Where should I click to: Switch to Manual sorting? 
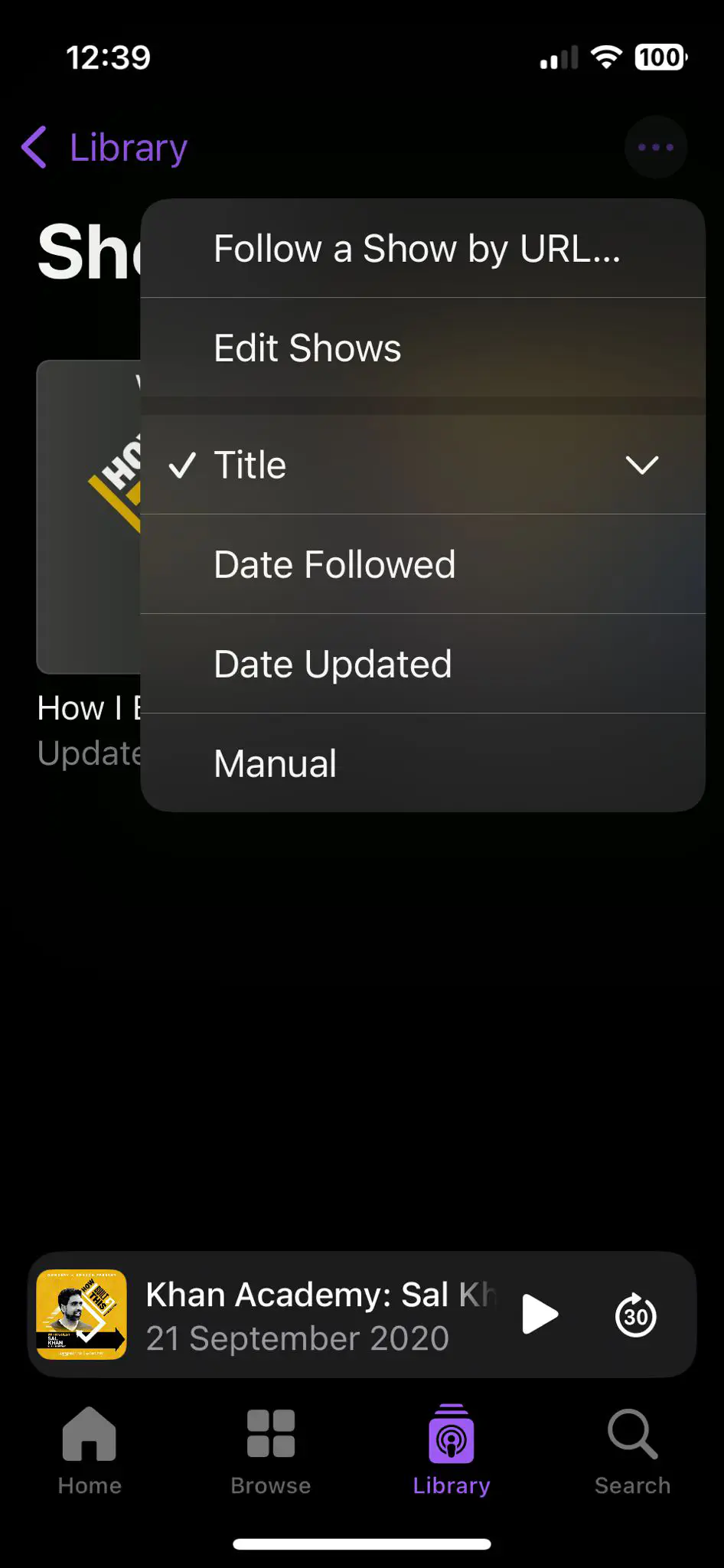pyautogui.click(x=276, y=763)
